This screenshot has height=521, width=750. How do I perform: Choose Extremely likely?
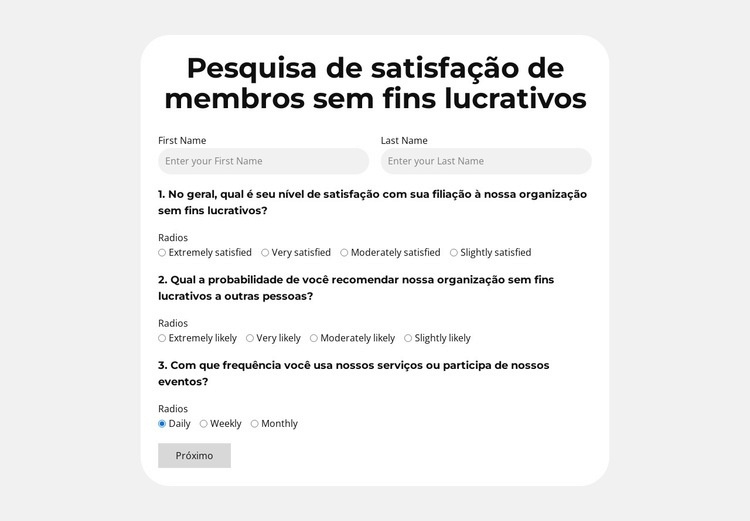coord(162,338)
